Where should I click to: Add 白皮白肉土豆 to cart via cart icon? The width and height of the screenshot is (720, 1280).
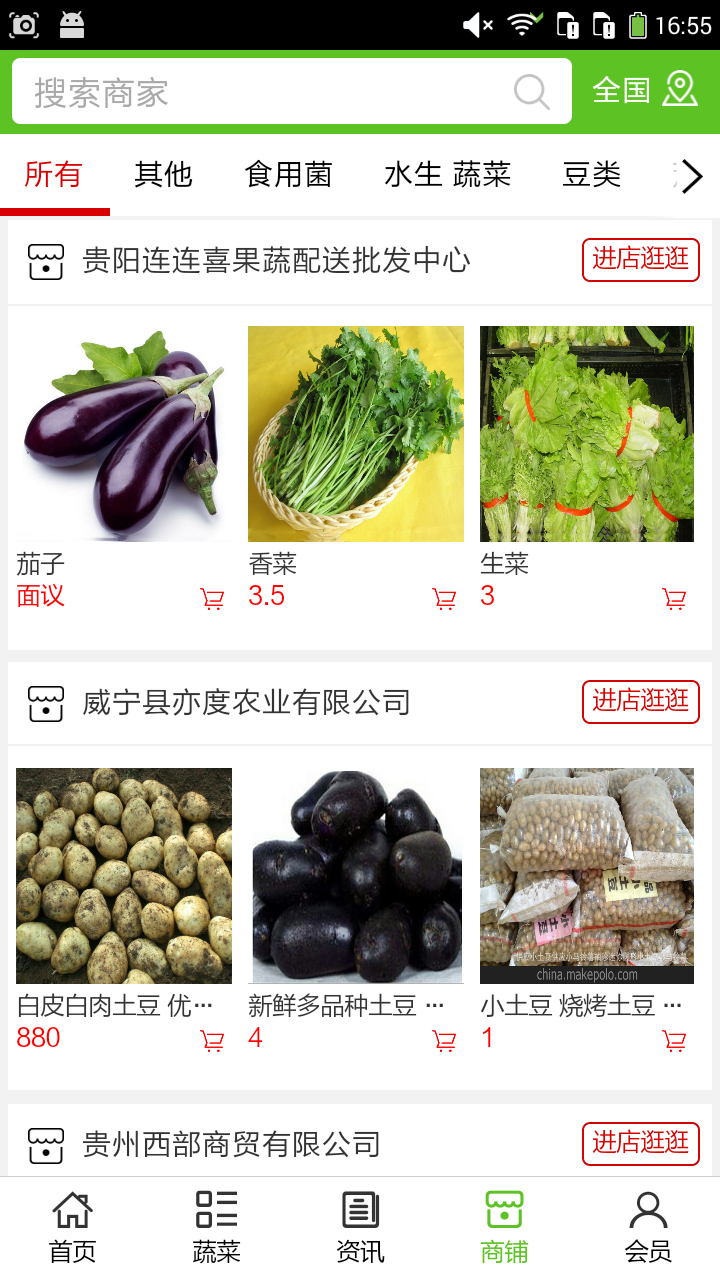tap(212, 1039)
